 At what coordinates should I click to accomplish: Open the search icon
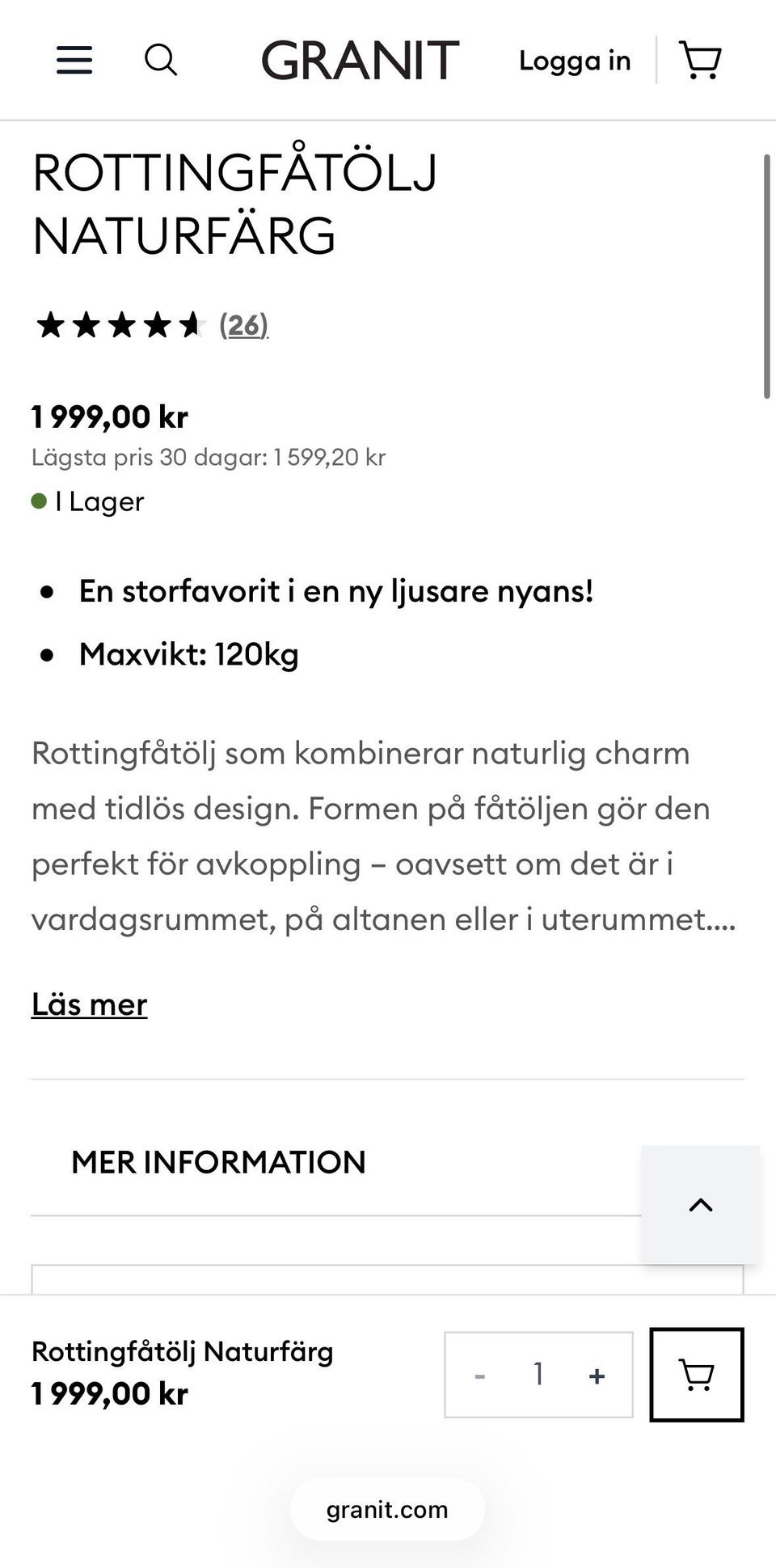[x=161, y=60]
